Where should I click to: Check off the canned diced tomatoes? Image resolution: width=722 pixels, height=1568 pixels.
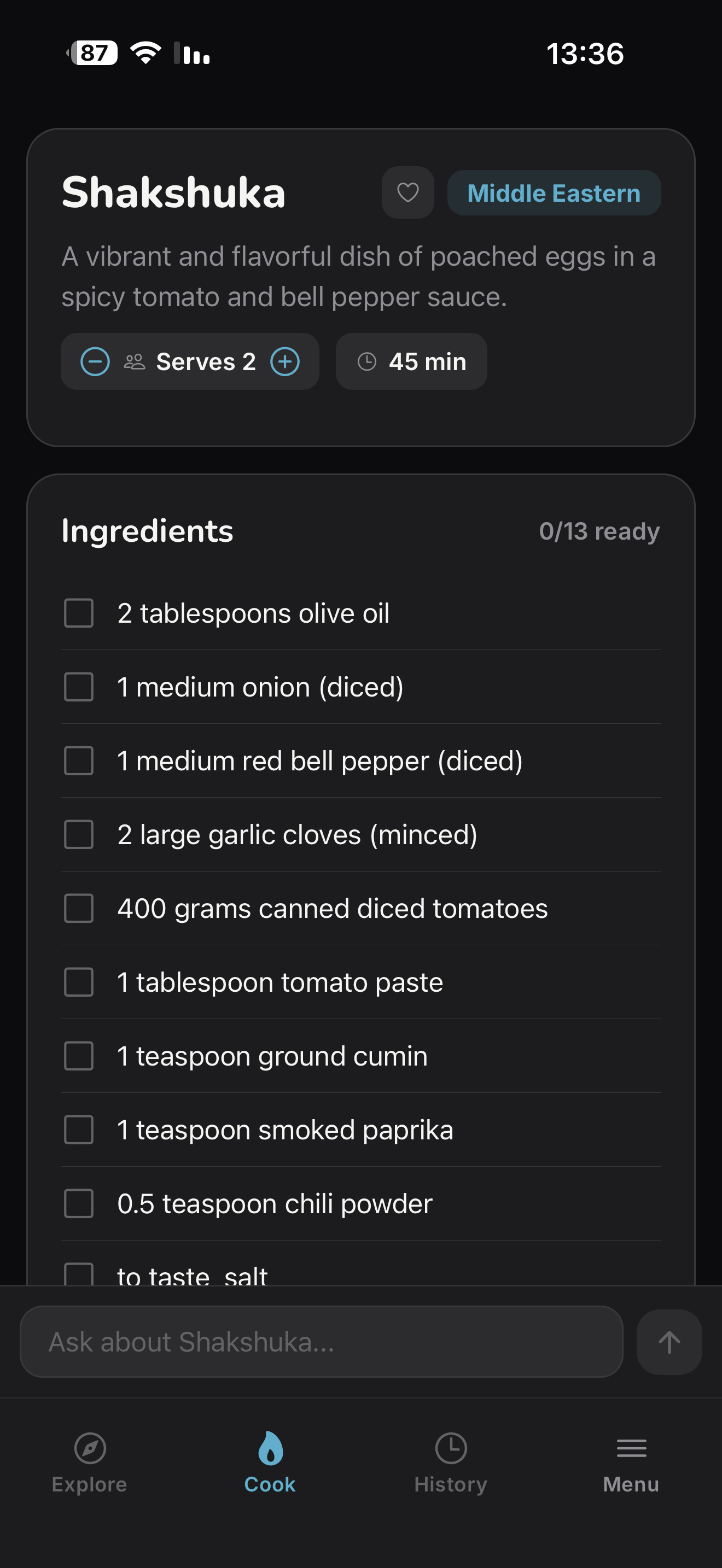click(79, 908)
